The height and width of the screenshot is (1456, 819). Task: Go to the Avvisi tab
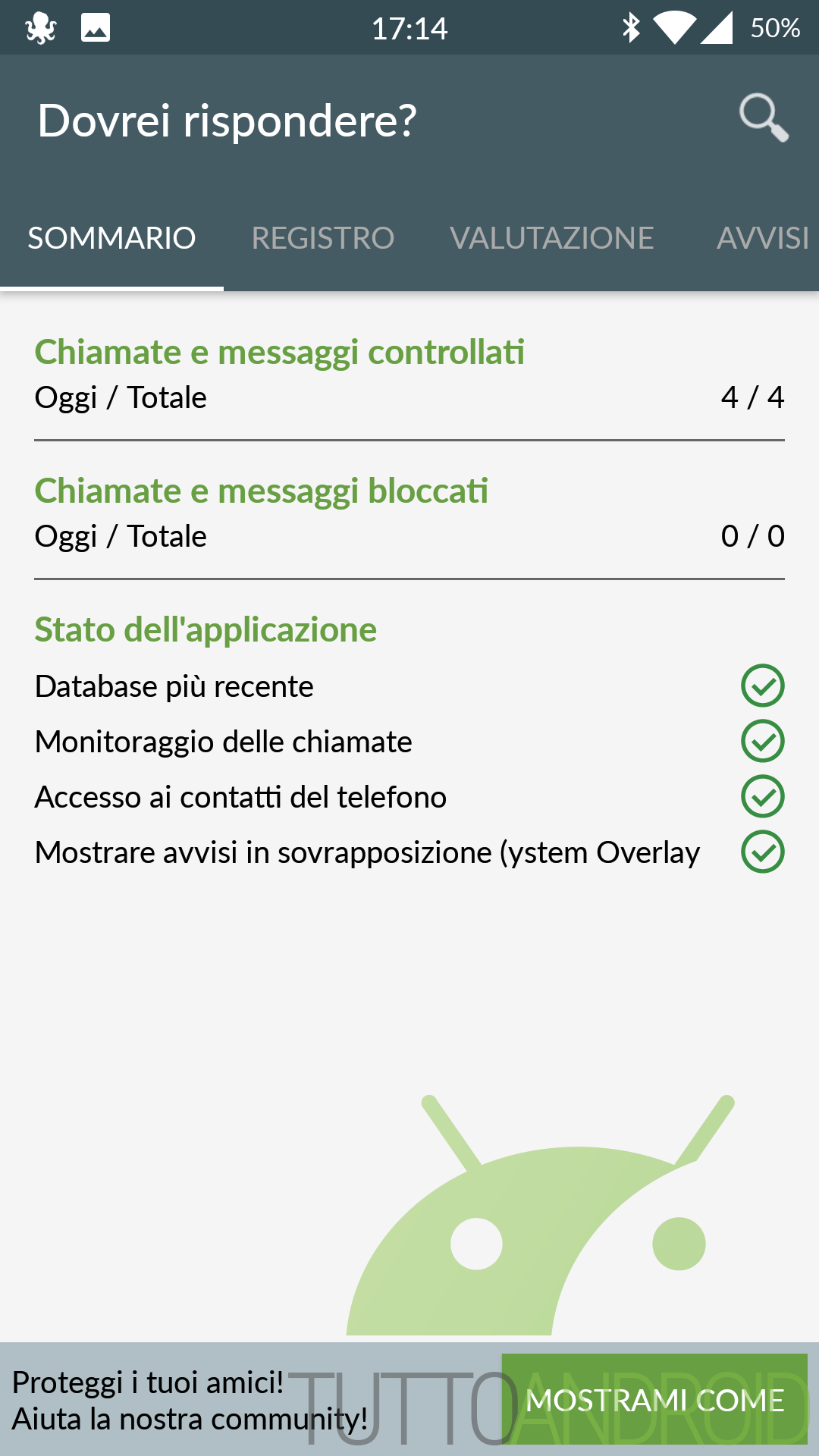[x=762, y=238]
